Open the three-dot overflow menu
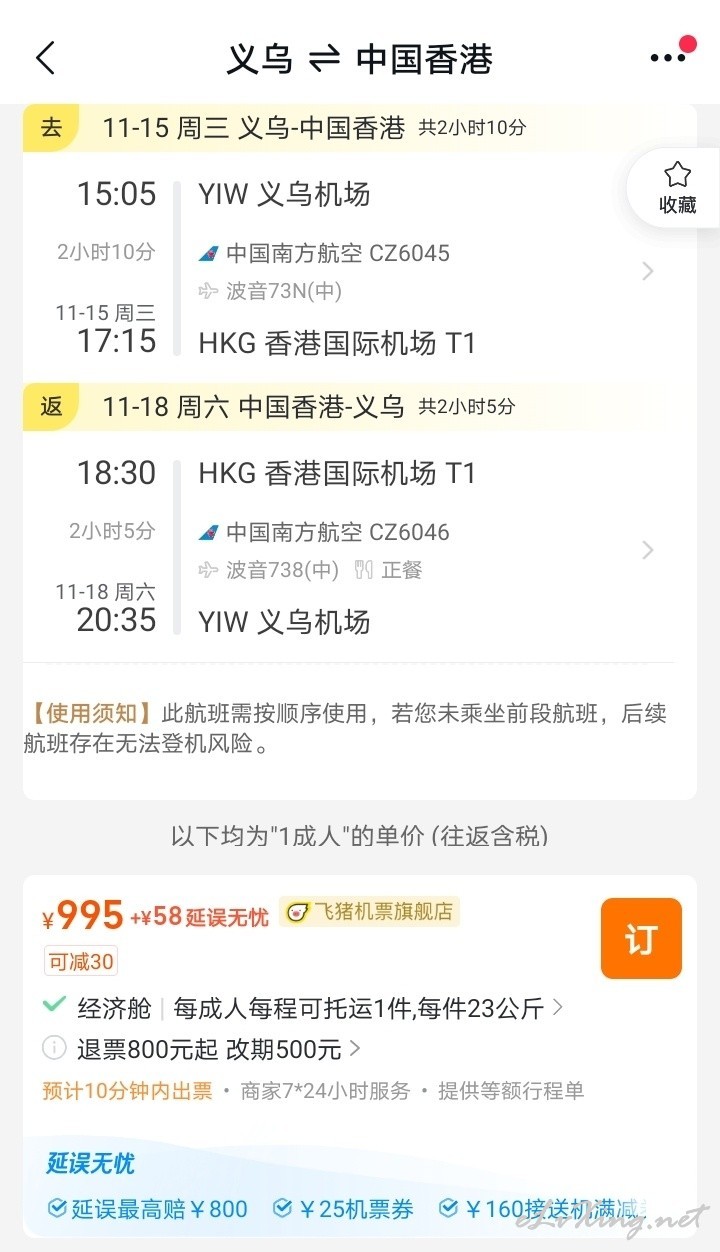Image resolution: width=720 pixels, height=1252 pixels. click(x=670, y=56)
